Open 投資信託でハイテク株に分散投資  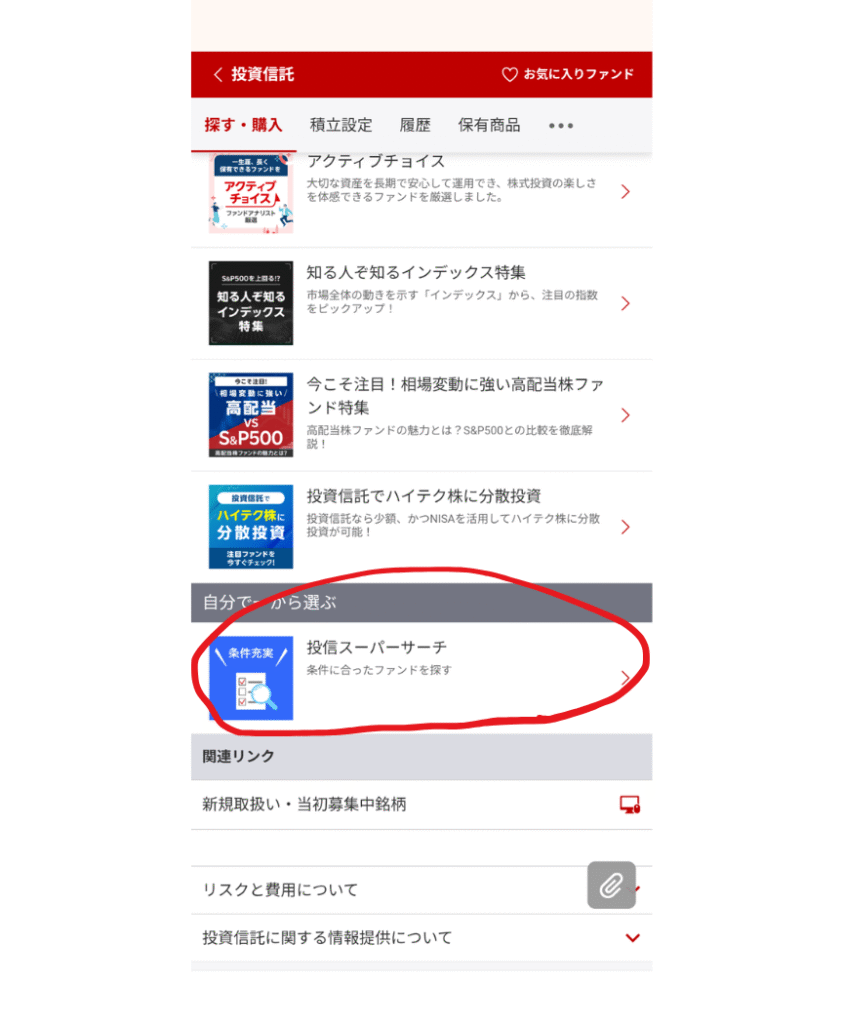click(420, 527)
